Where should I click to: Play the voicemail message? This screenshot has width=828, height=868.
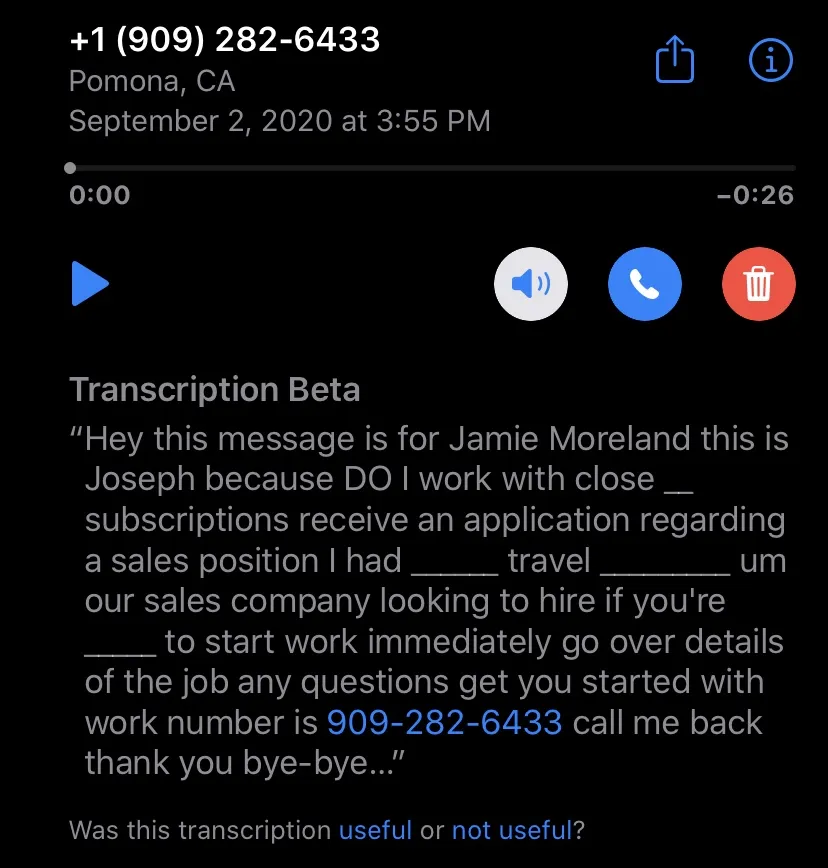(x=90, y=285)
